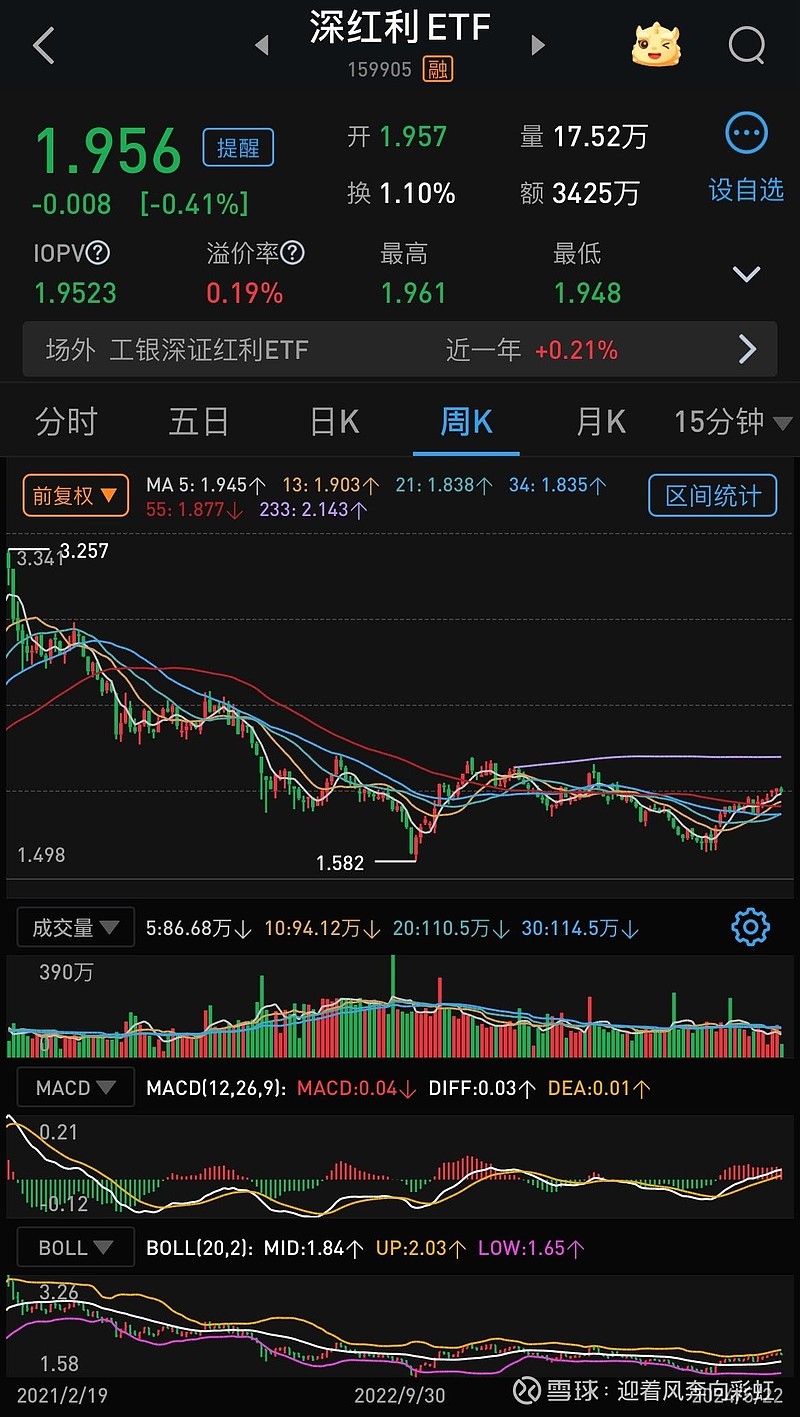Switch to the 五日 chart tab

click(199, 422)
